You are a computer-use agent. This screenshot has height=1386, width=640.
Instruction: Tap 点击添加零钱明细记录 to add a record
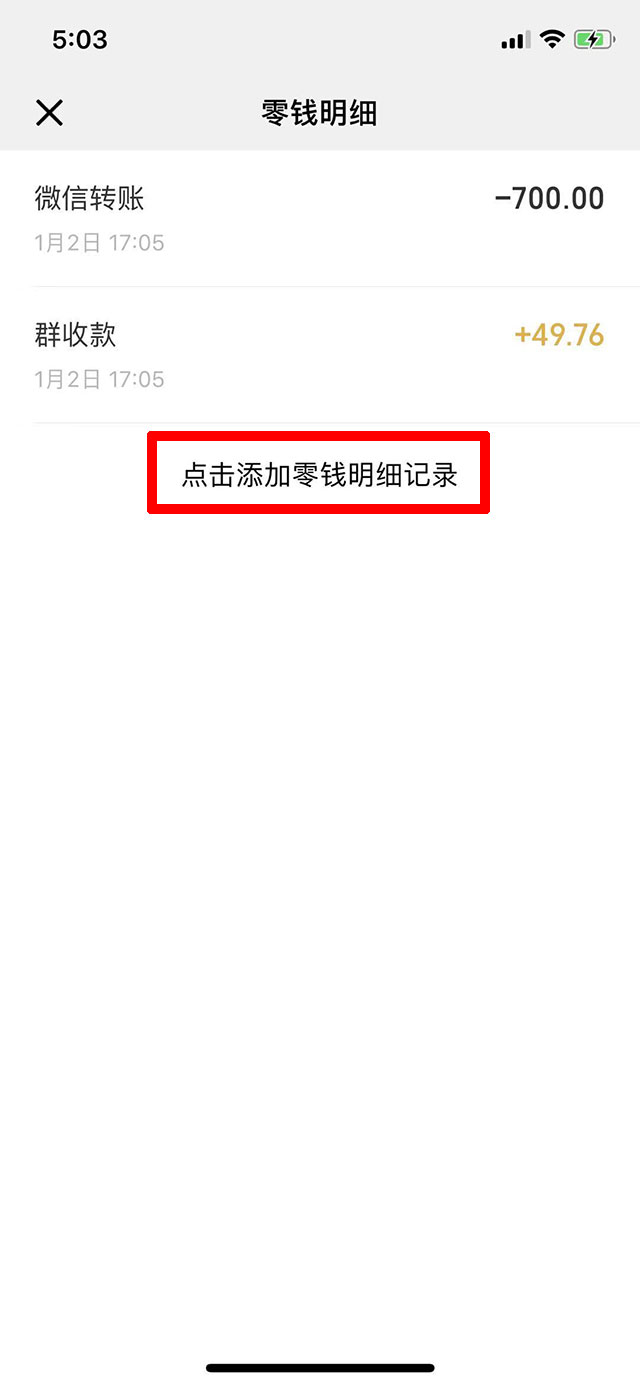[x=319, y=474]
